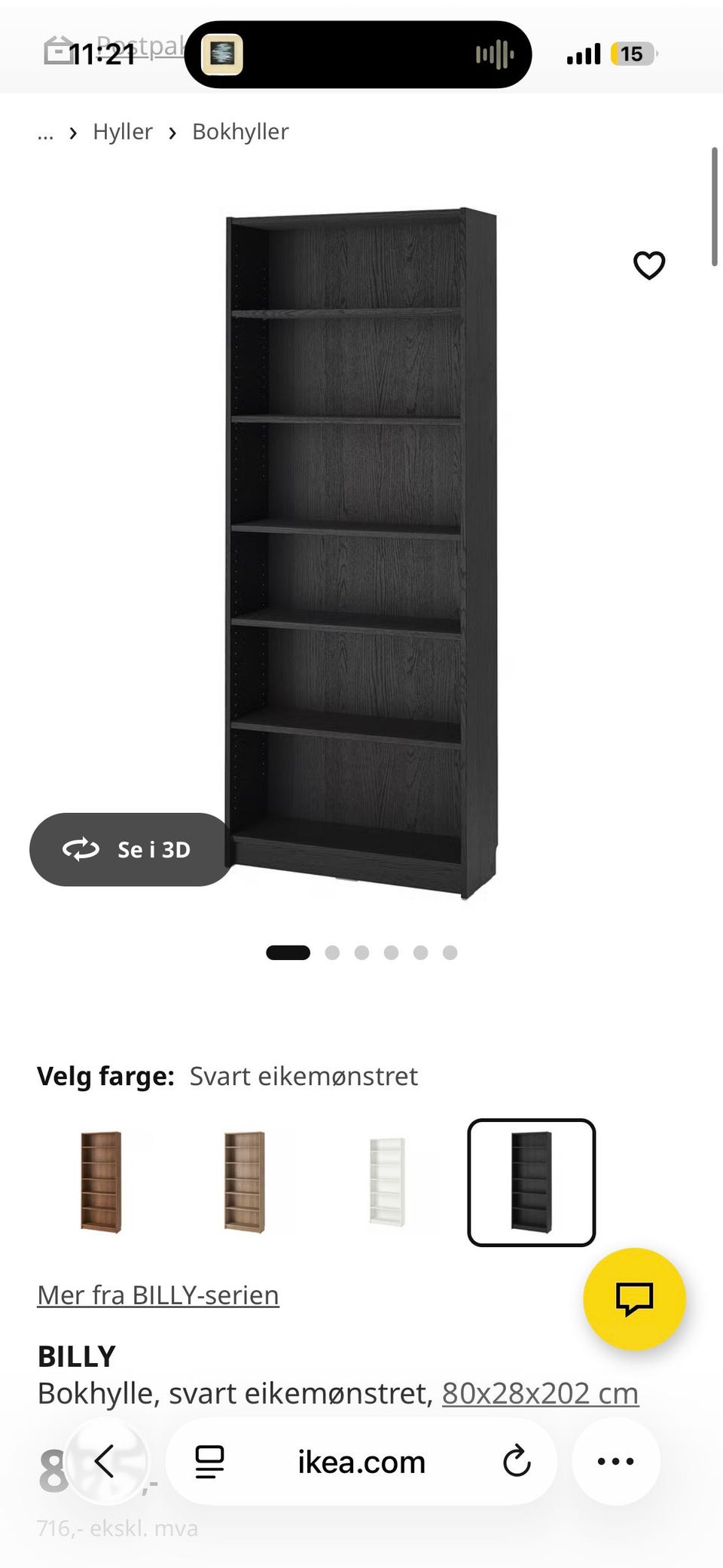723x1568 pixels.
Task: Jump to the second product image dot
Action: click(x=332, y=952)
